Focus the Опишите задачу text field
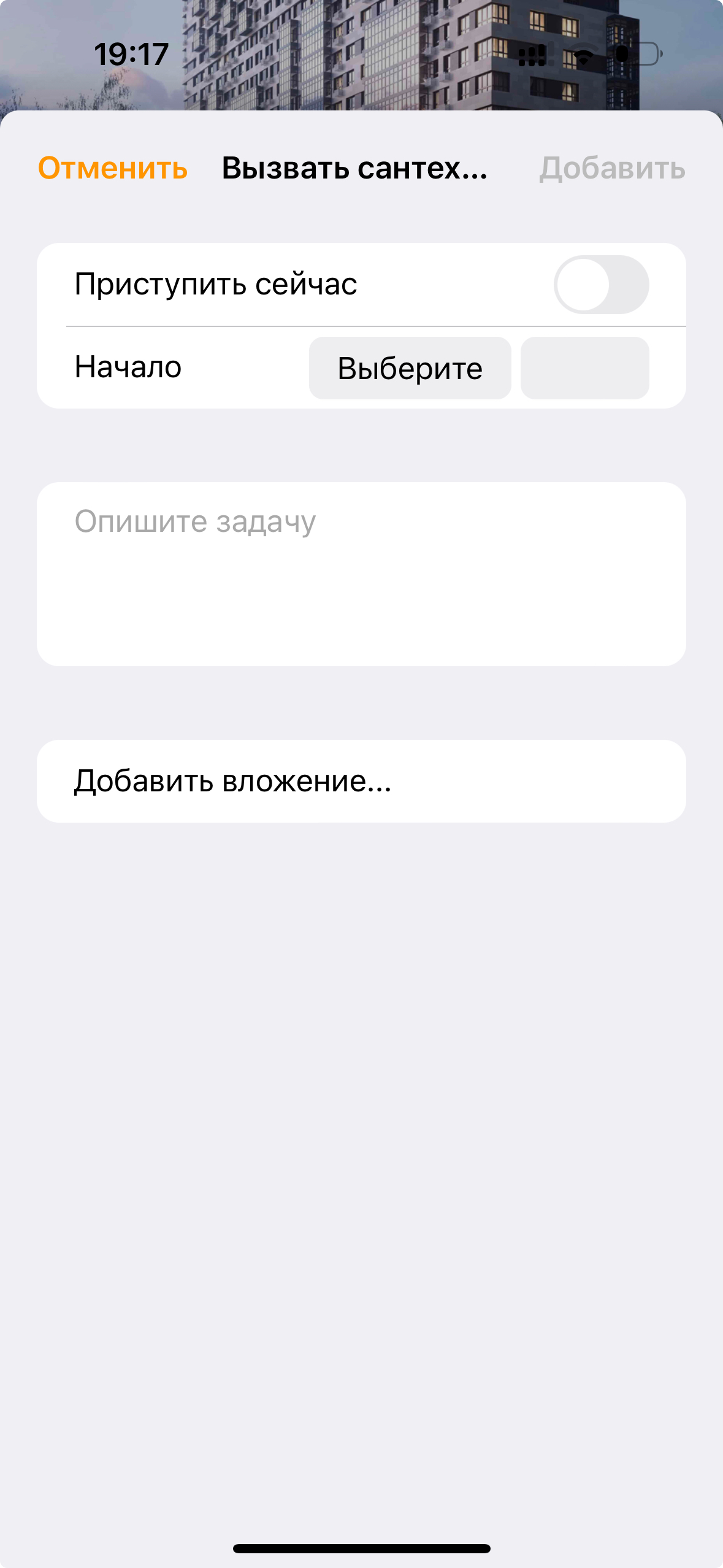The image size is (723, 1568). click(361, 574)
